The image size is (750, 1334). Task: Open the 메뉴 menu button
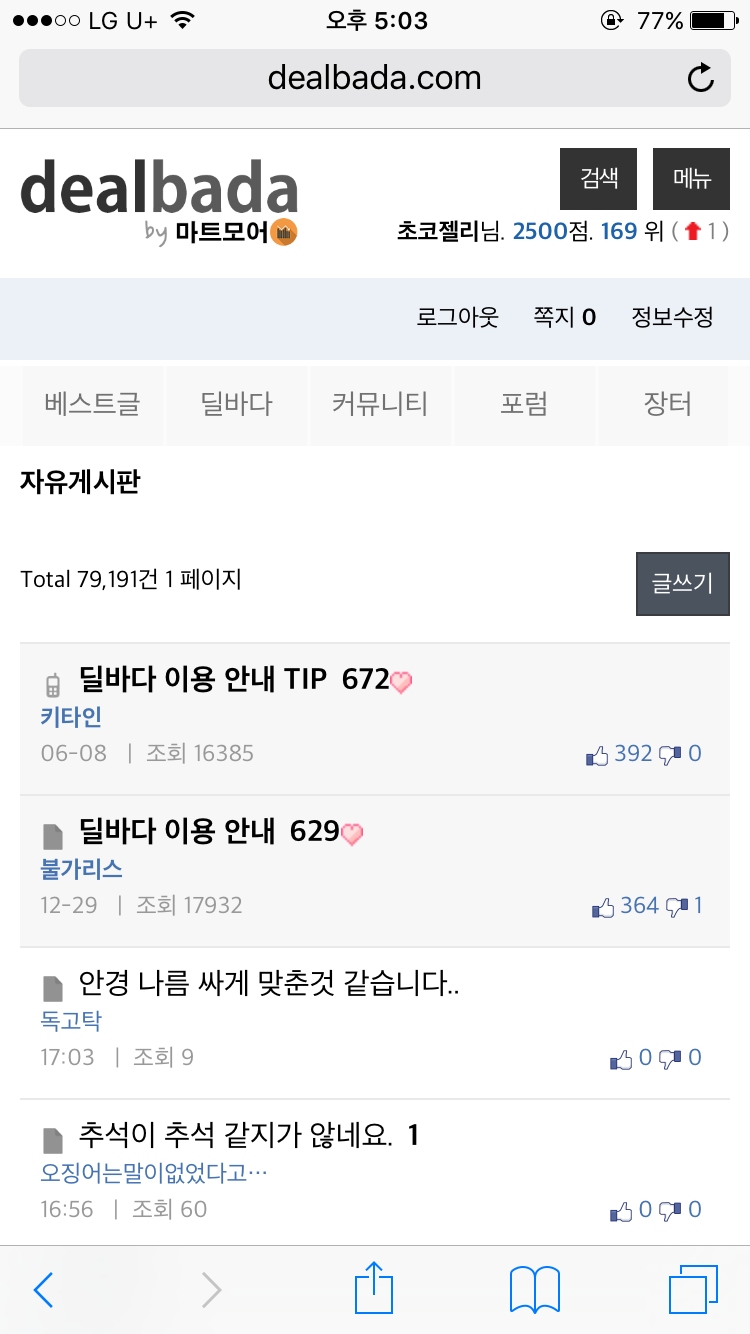click(x=691, y=179)
